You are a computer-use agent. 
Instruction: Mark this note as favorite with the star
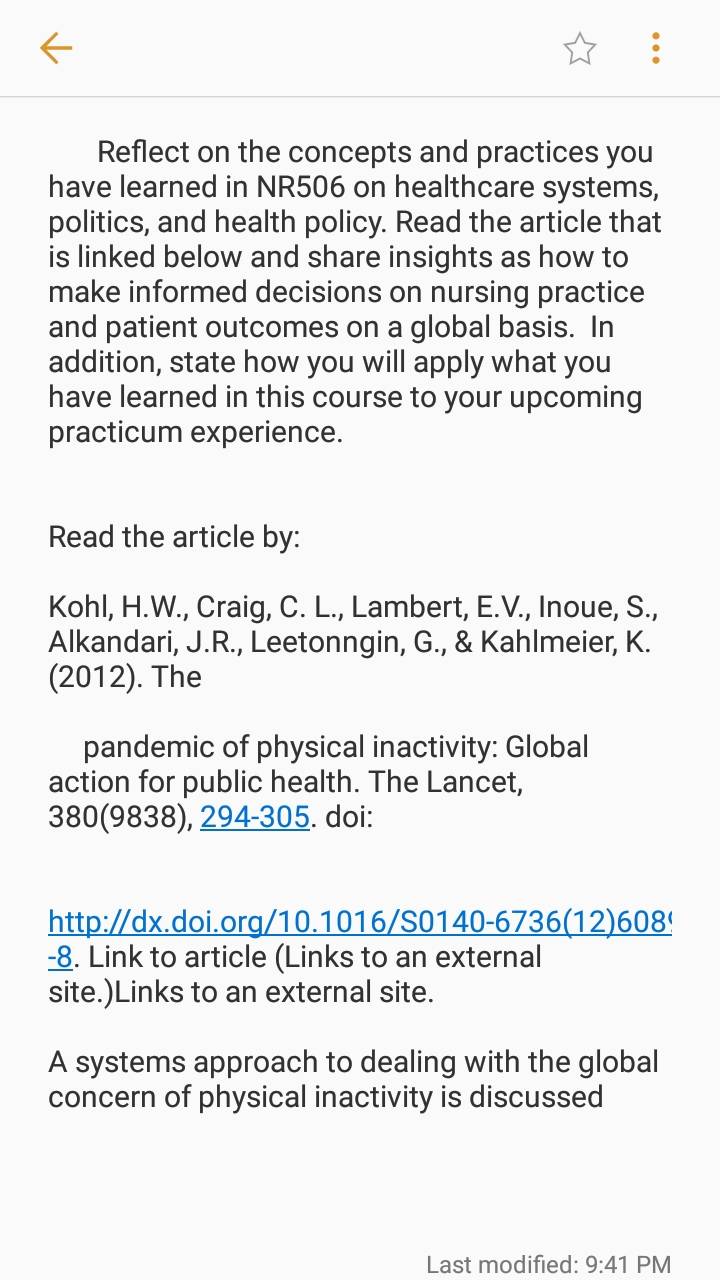pyautogui.click(x=580, y=48)
